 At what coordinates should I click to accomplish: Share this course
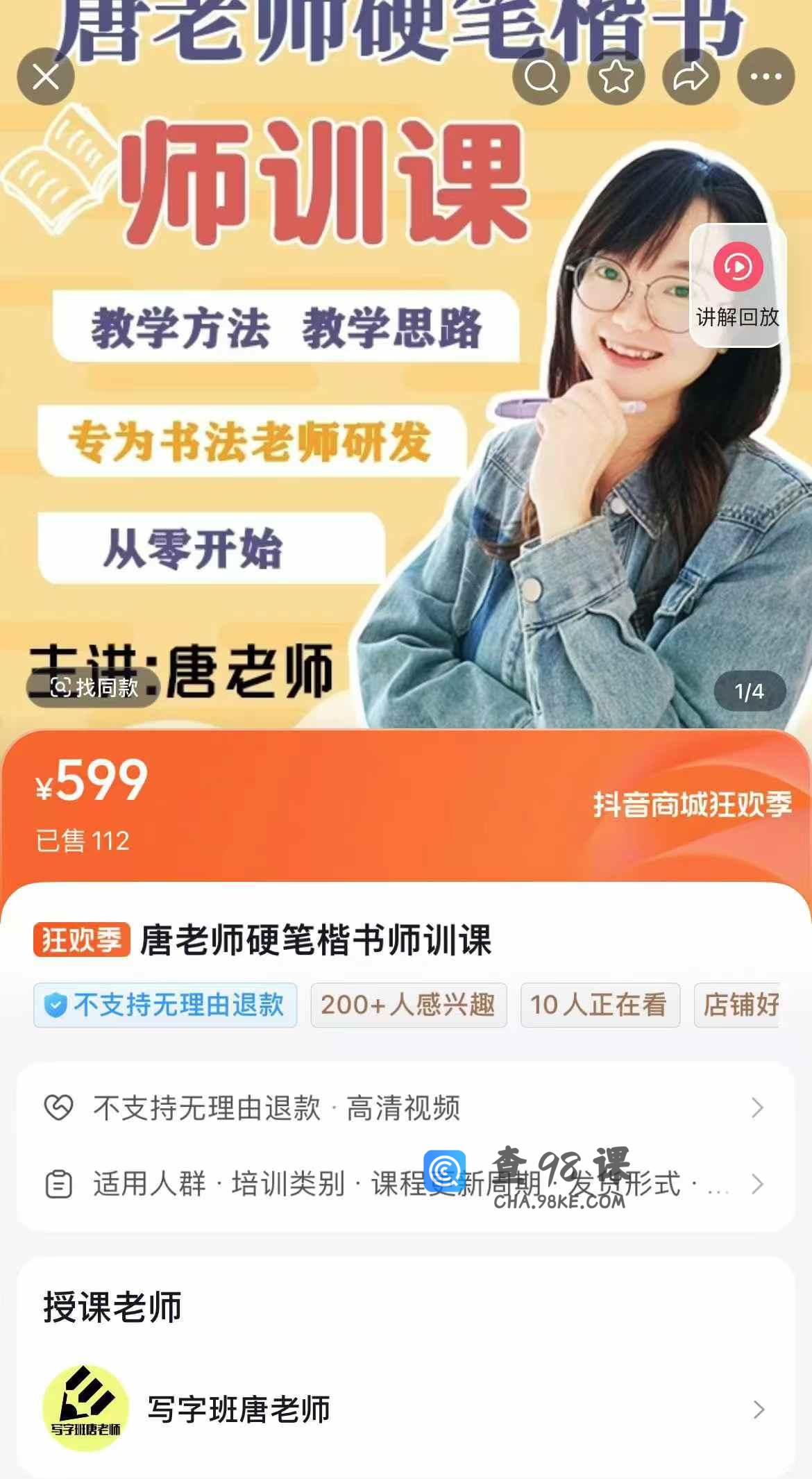(x=691, y=76)
